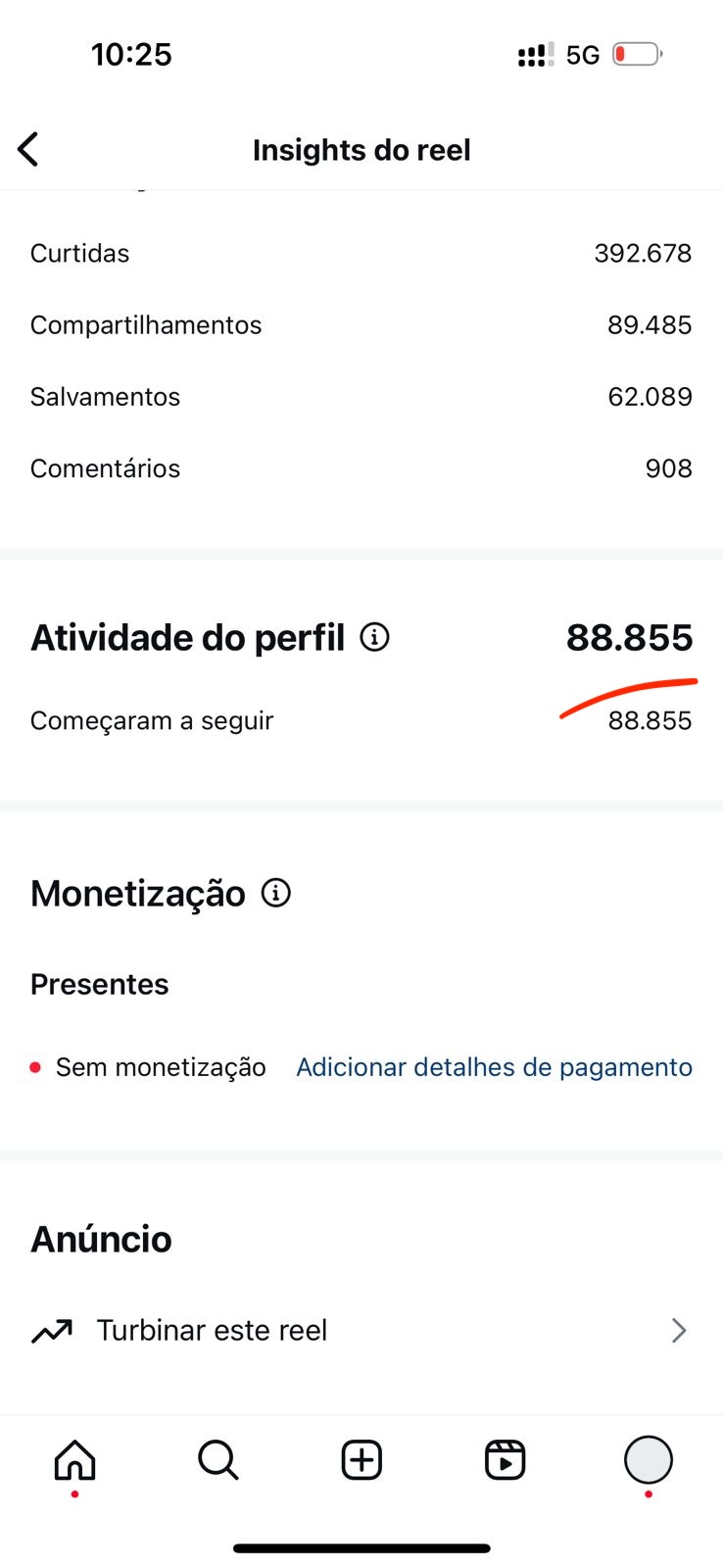Switch to the Reels tab
The height and width of the screenshot is (1568, 723).
pyautogui.click(x=506, y=1460)
